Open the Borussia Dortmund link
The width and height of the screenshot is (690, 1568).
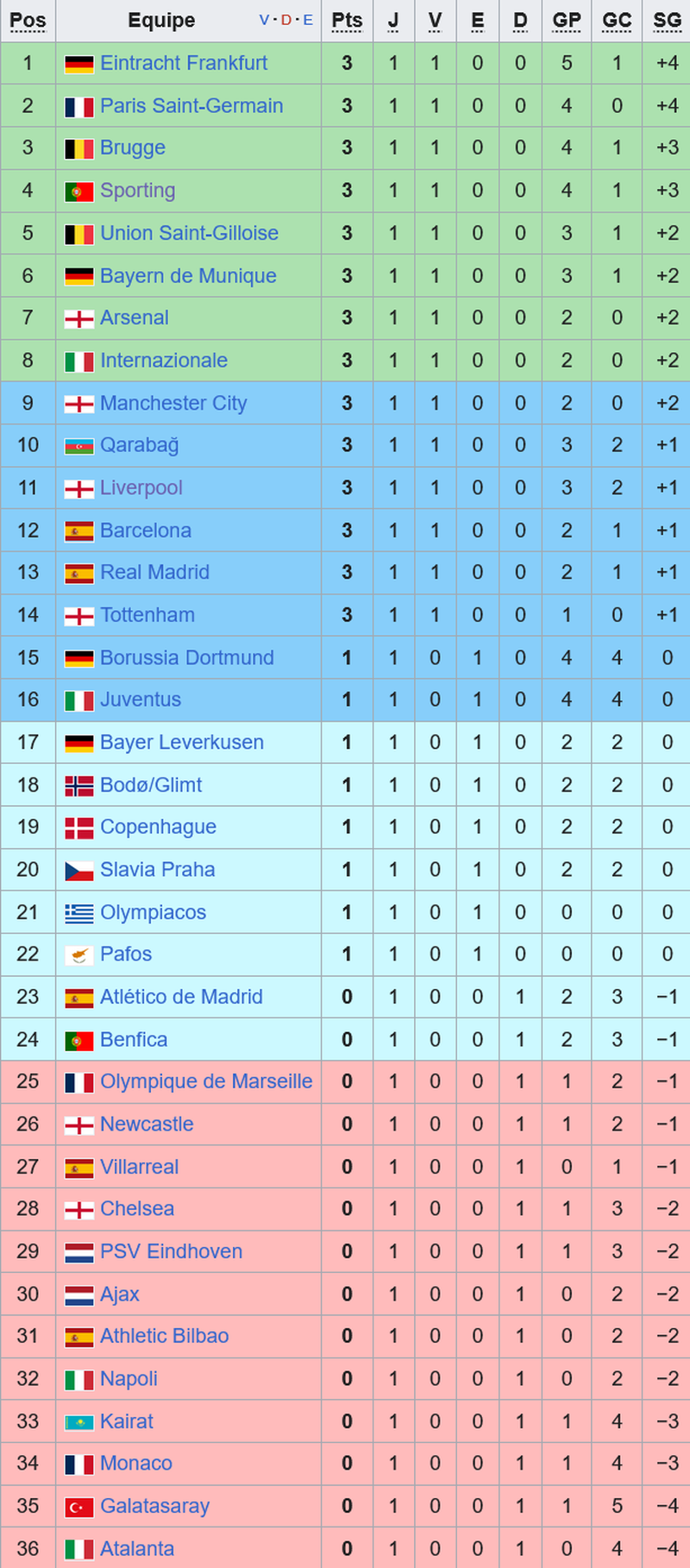pyautogui.click(x=187, y=658)
